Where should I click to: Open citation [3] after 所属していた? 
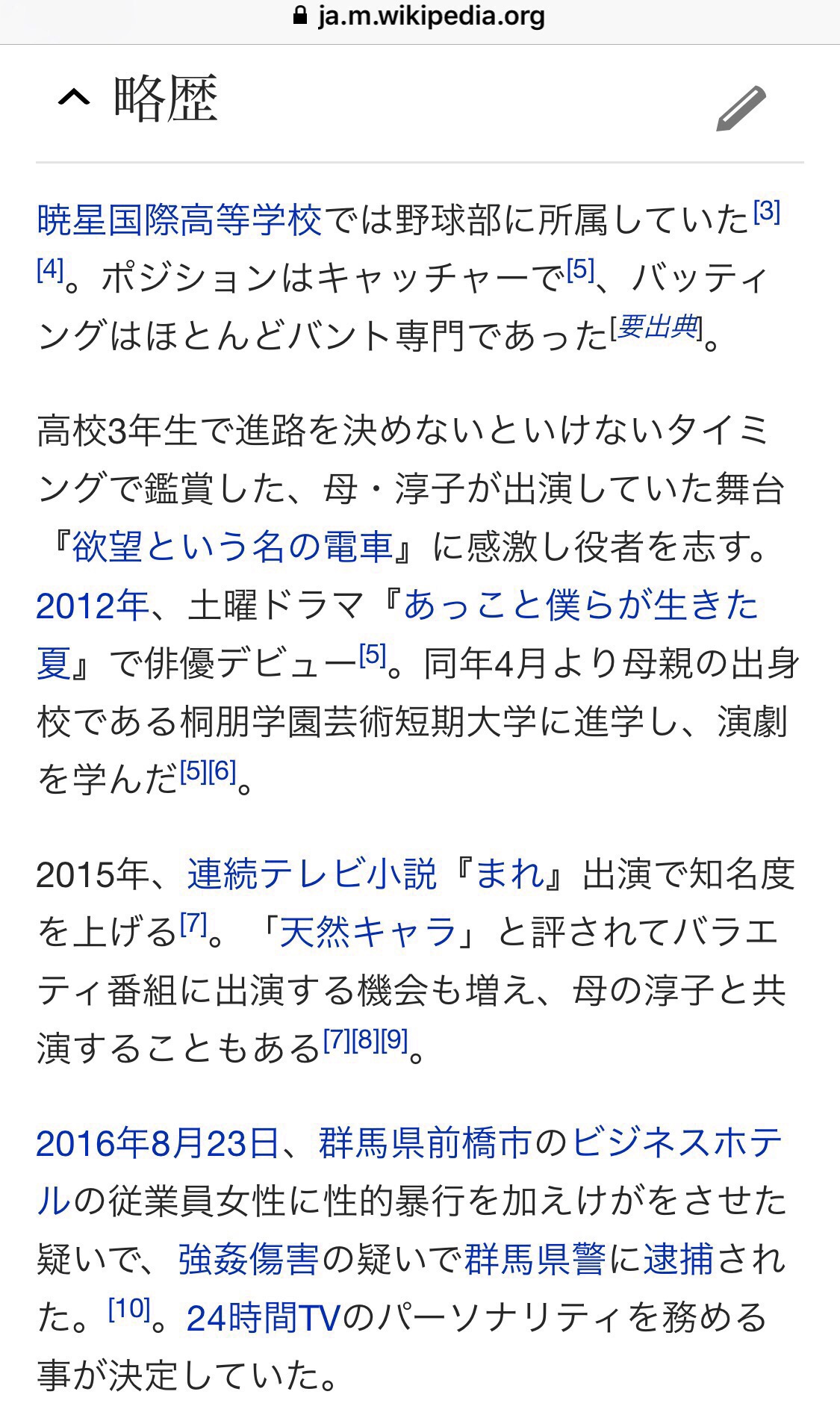pos(767,212)
